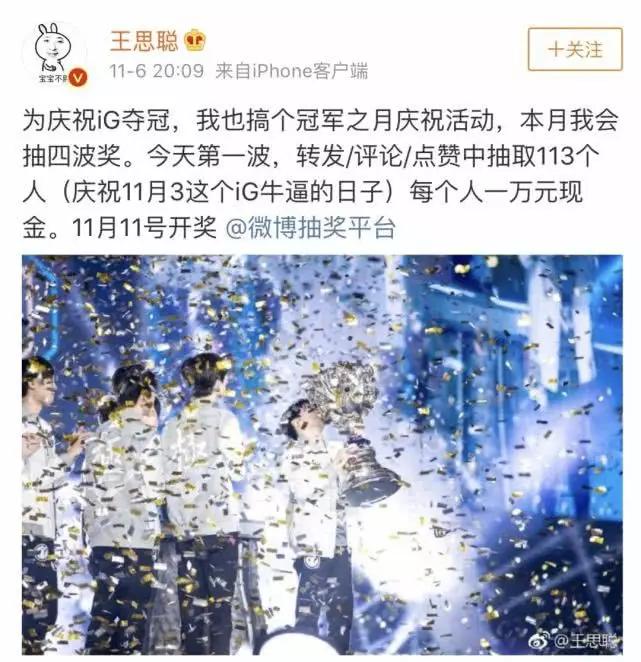This screenshot has width=641, height=662.
Task: View the iG trophy celebration photo
Action: coord(321,450)
